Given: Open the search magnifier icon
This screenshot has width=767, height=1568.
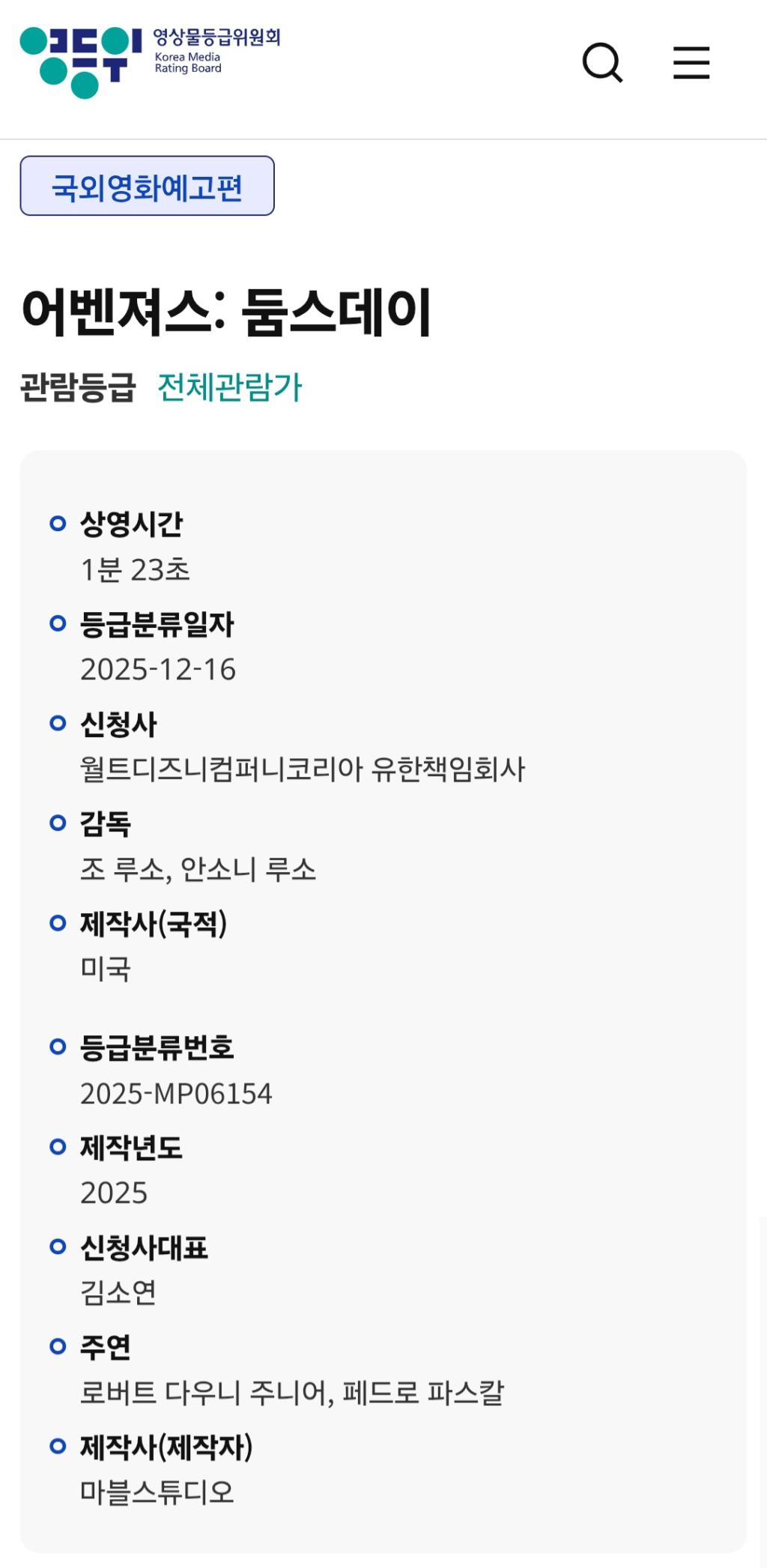Looking at the screenshot, I should (x=602, y=62).
